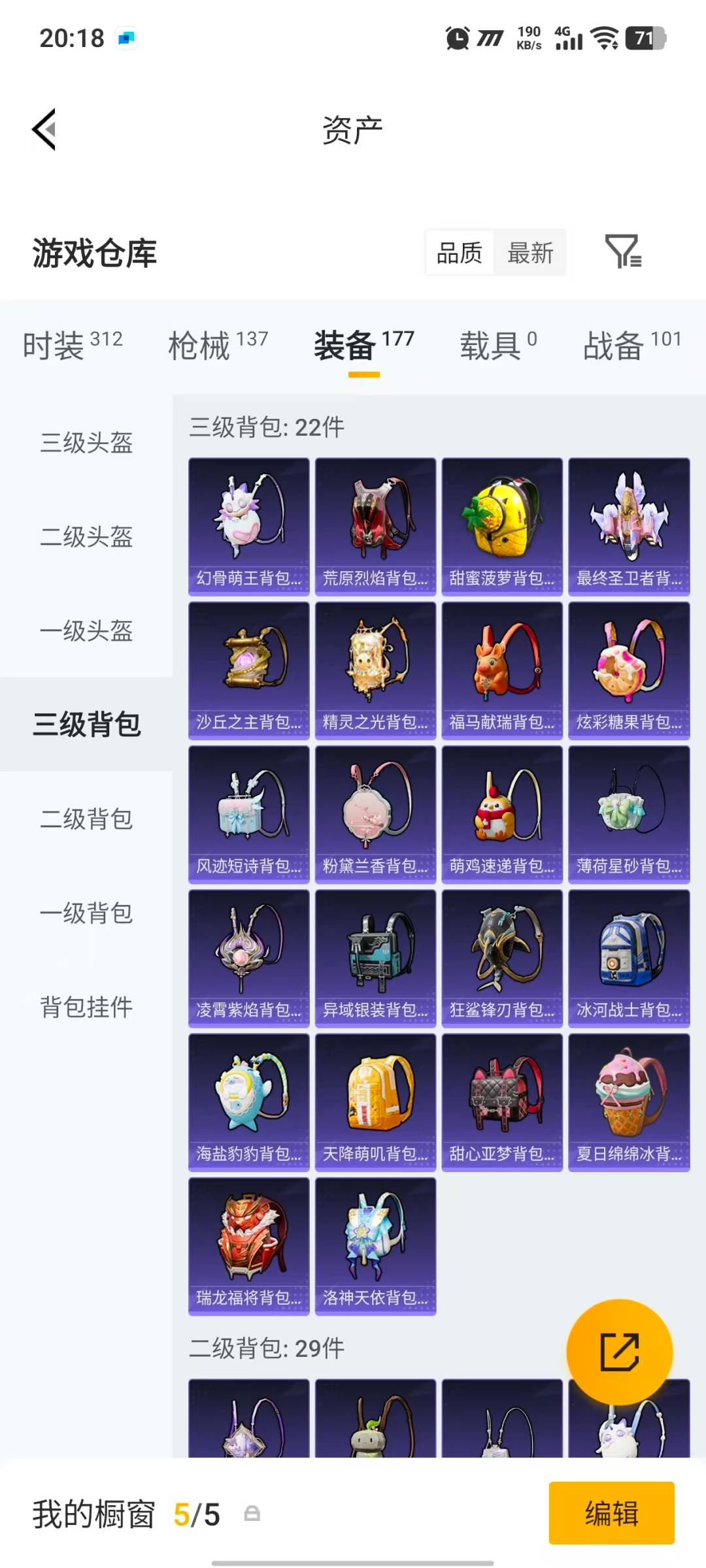The image size is (706, 1568).
Task: Select the 一级背包 sidebar category
Action: pos(86,913)
